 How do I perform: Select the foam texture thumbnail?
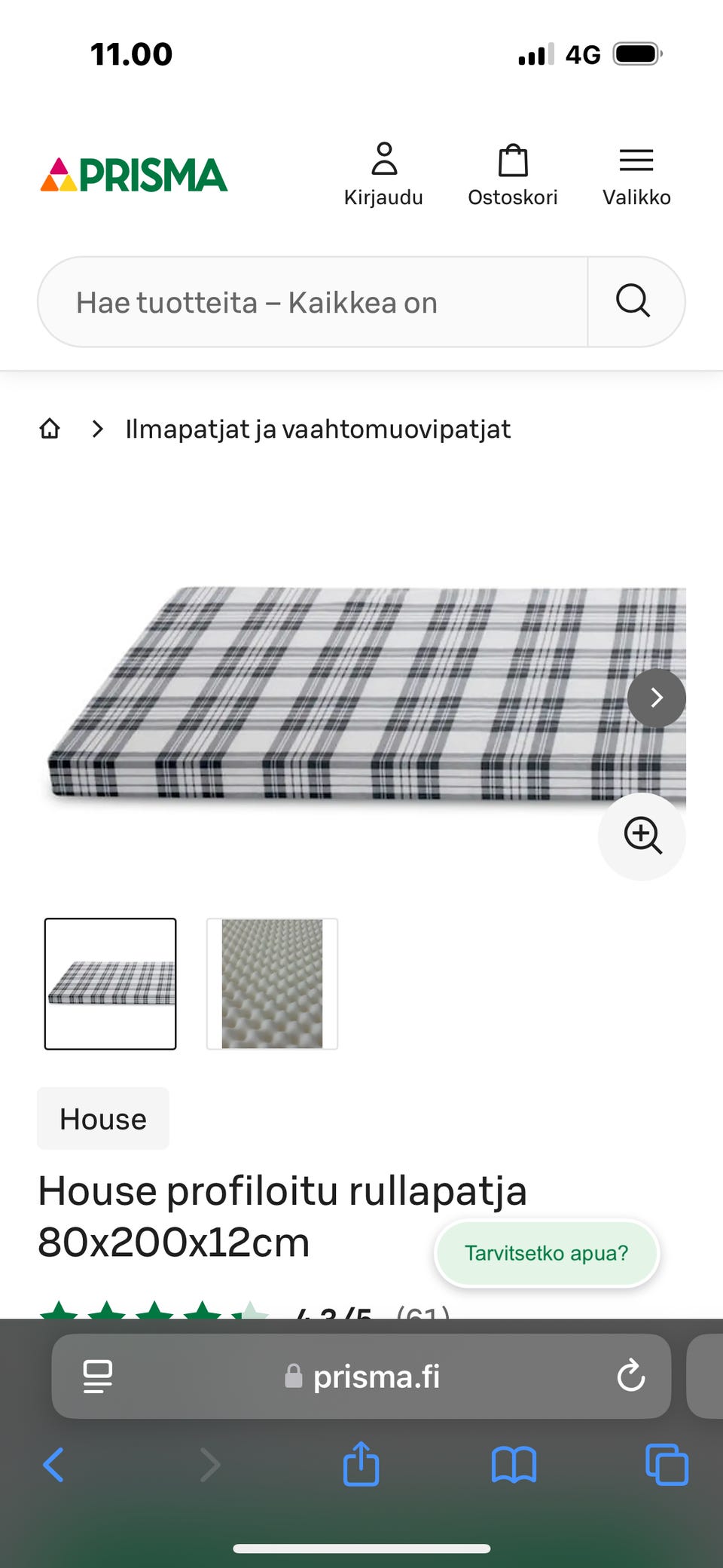[x=272, y=983]
